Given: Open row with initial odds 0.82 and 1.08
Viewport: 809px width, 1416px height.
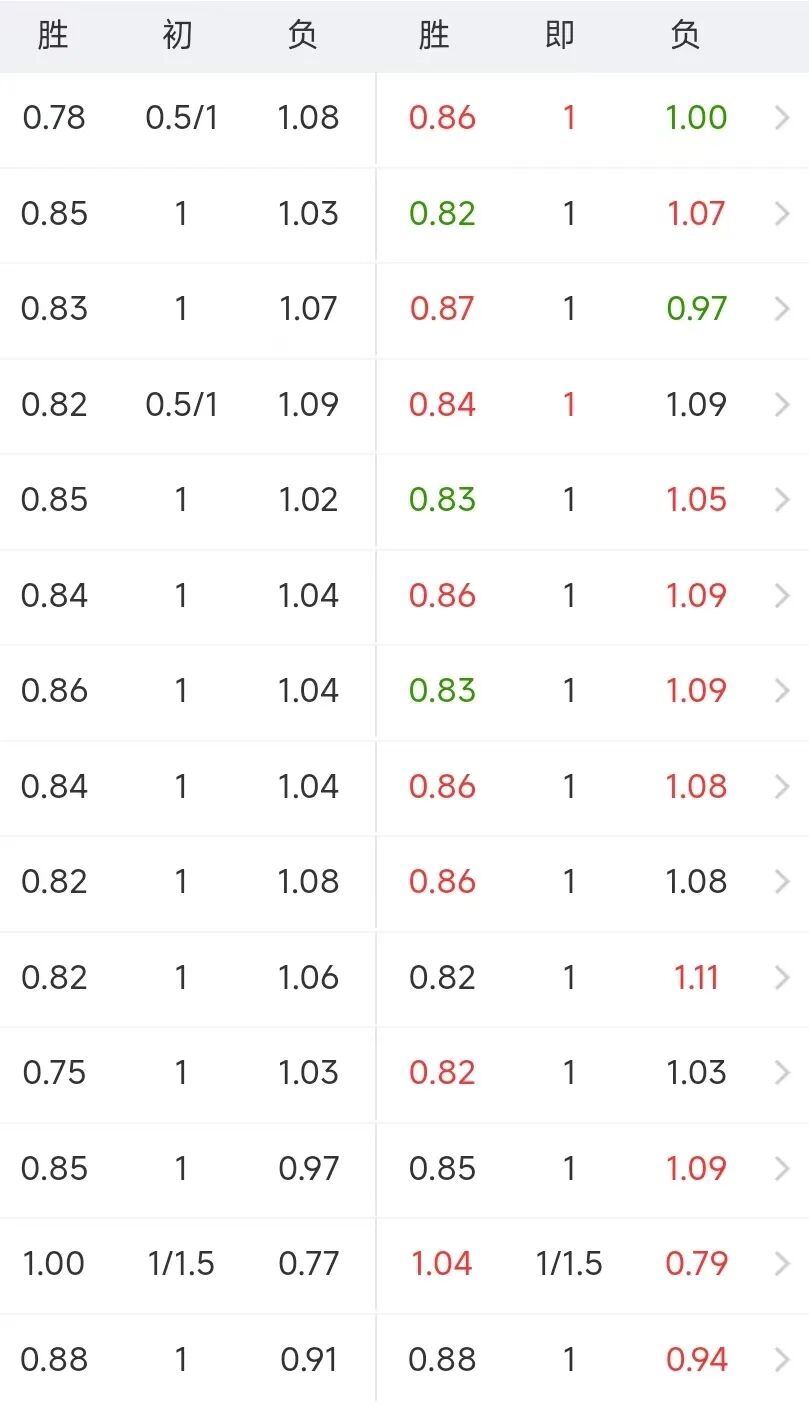Looking at the screenshot, I should point(782,882).
